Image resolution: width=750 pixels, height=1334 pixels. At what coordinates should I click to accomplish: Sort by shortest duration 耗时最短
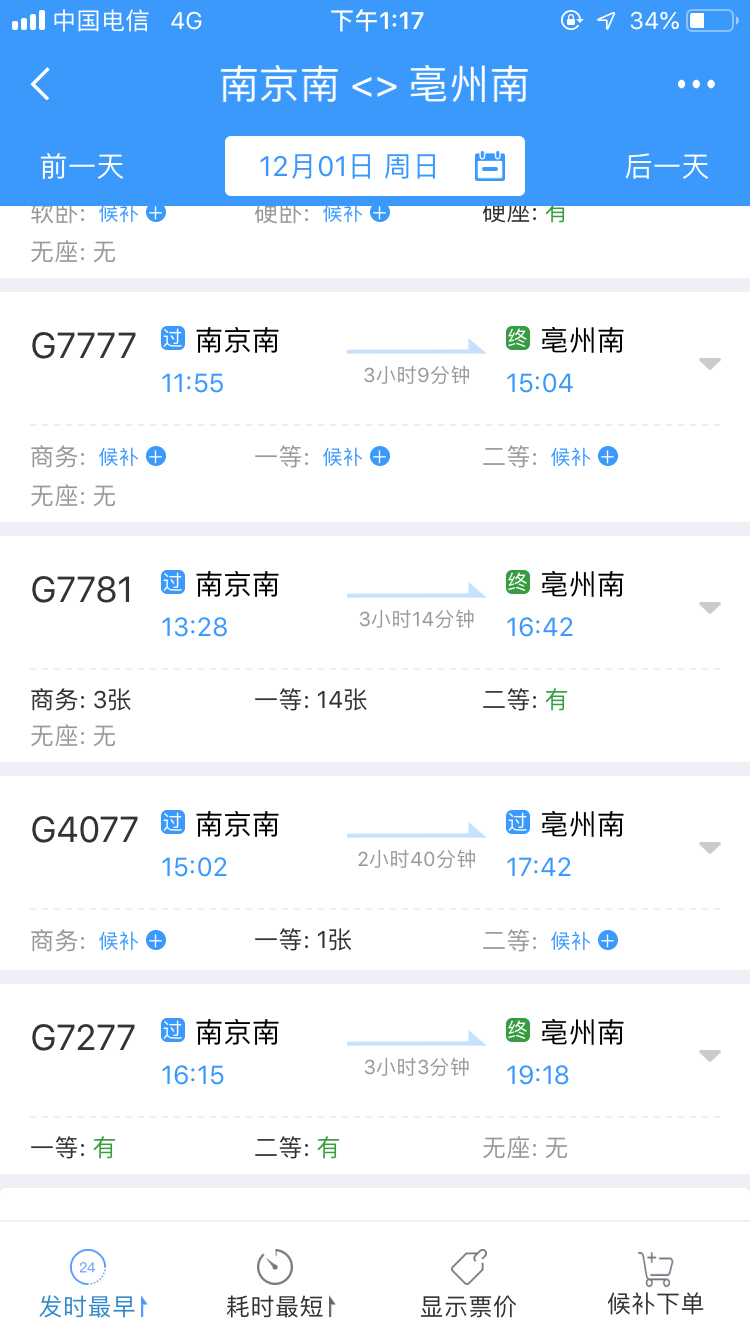(281, 1283)
